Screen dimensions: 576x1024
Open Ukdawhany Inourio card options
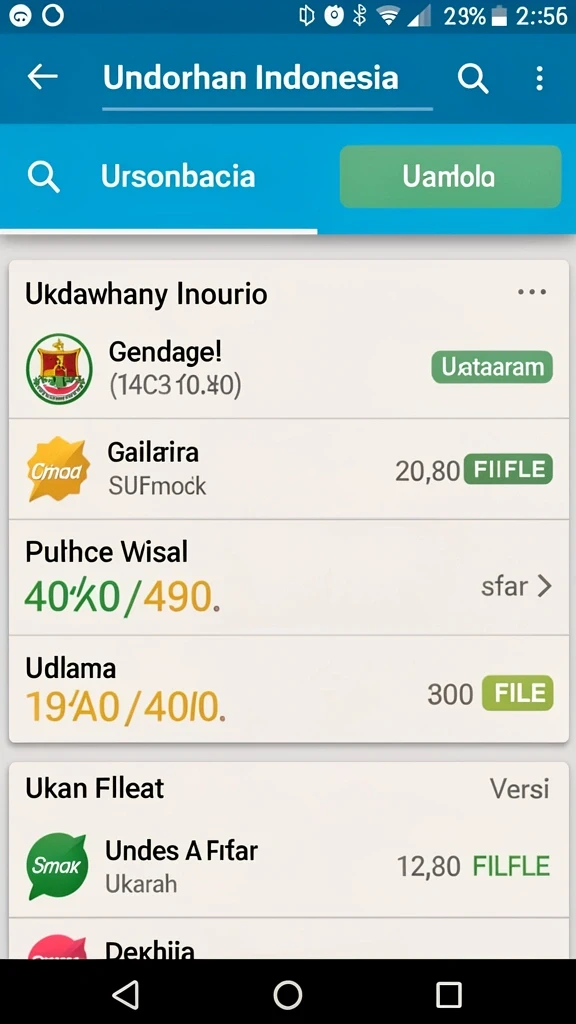[532, 292]
